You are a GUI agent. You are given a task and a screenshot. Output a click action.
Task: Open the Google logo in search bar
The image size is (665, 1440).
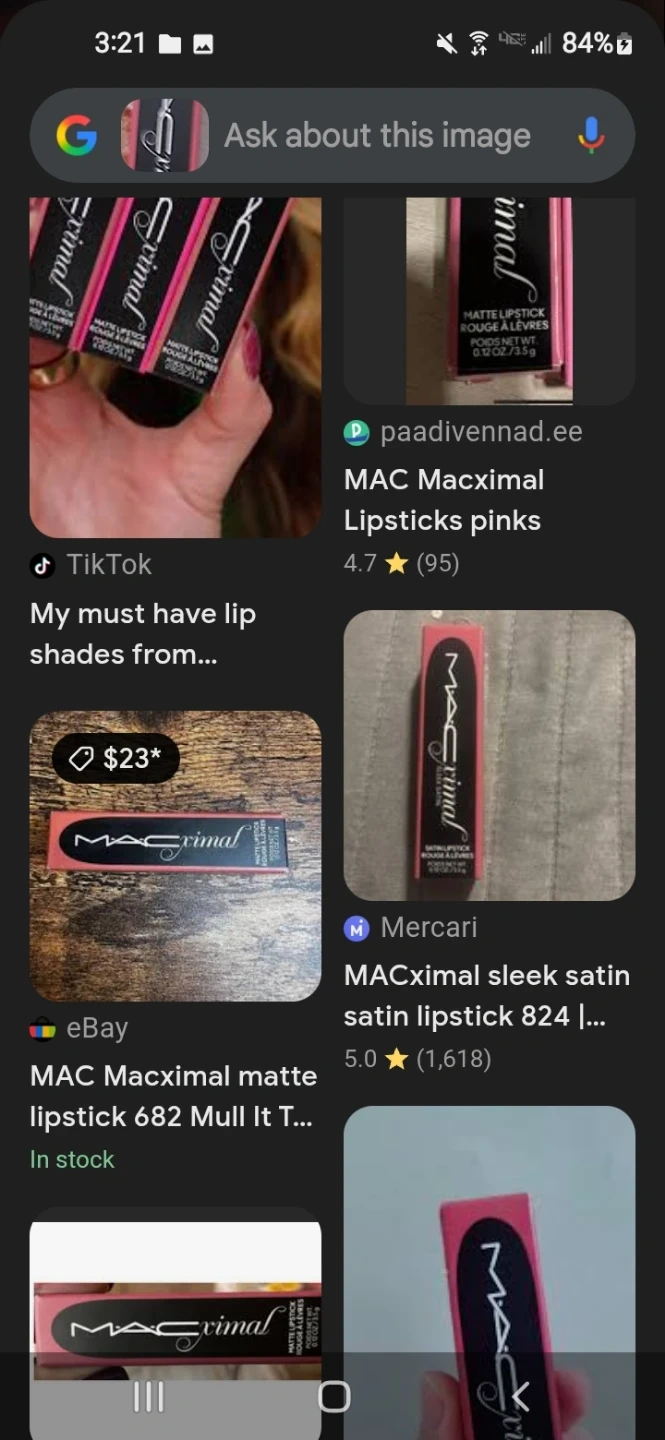[77, 135]
